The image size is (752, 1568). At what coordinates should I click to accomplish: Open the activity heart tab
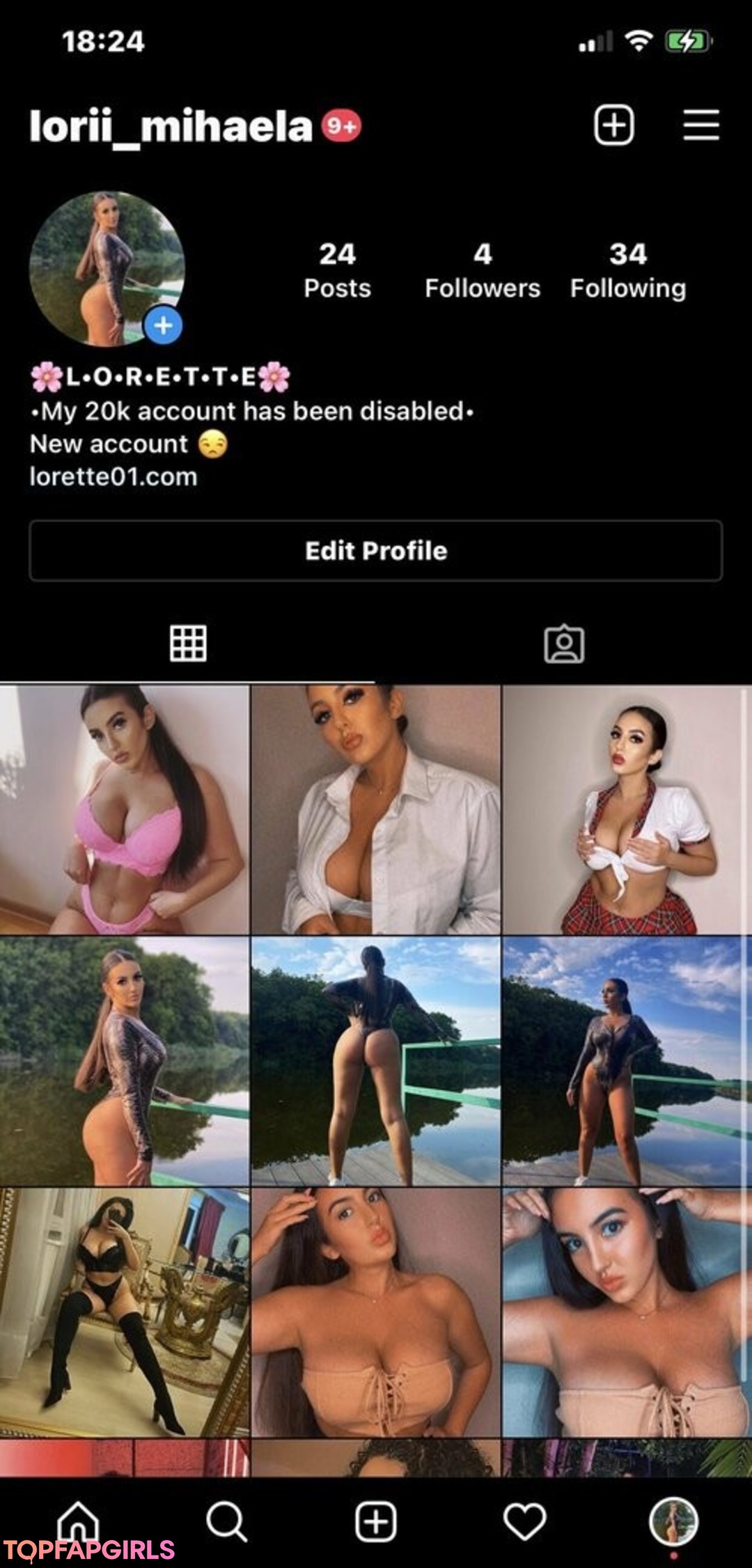coord(525,1521)
